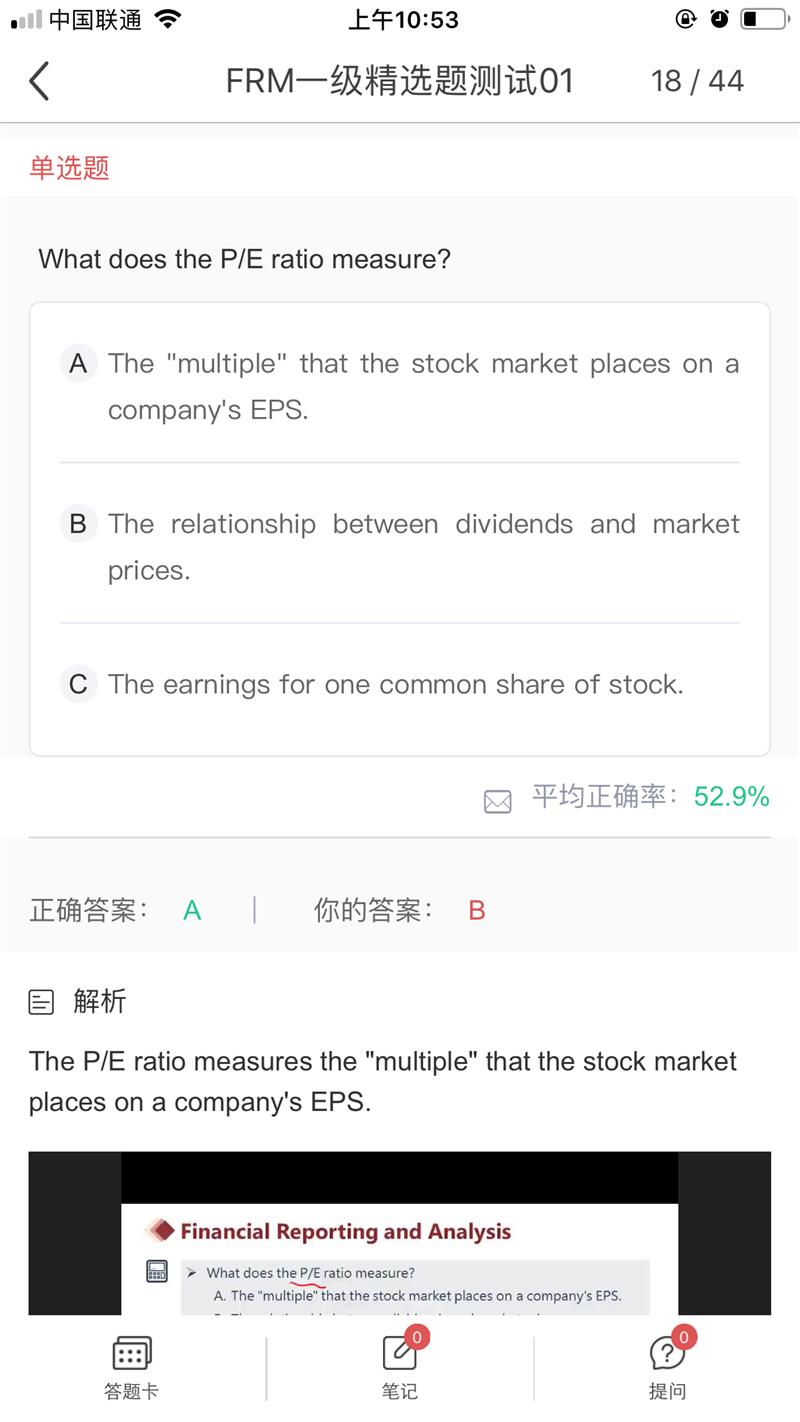Select answer option B about dividends

pos(400,547)
